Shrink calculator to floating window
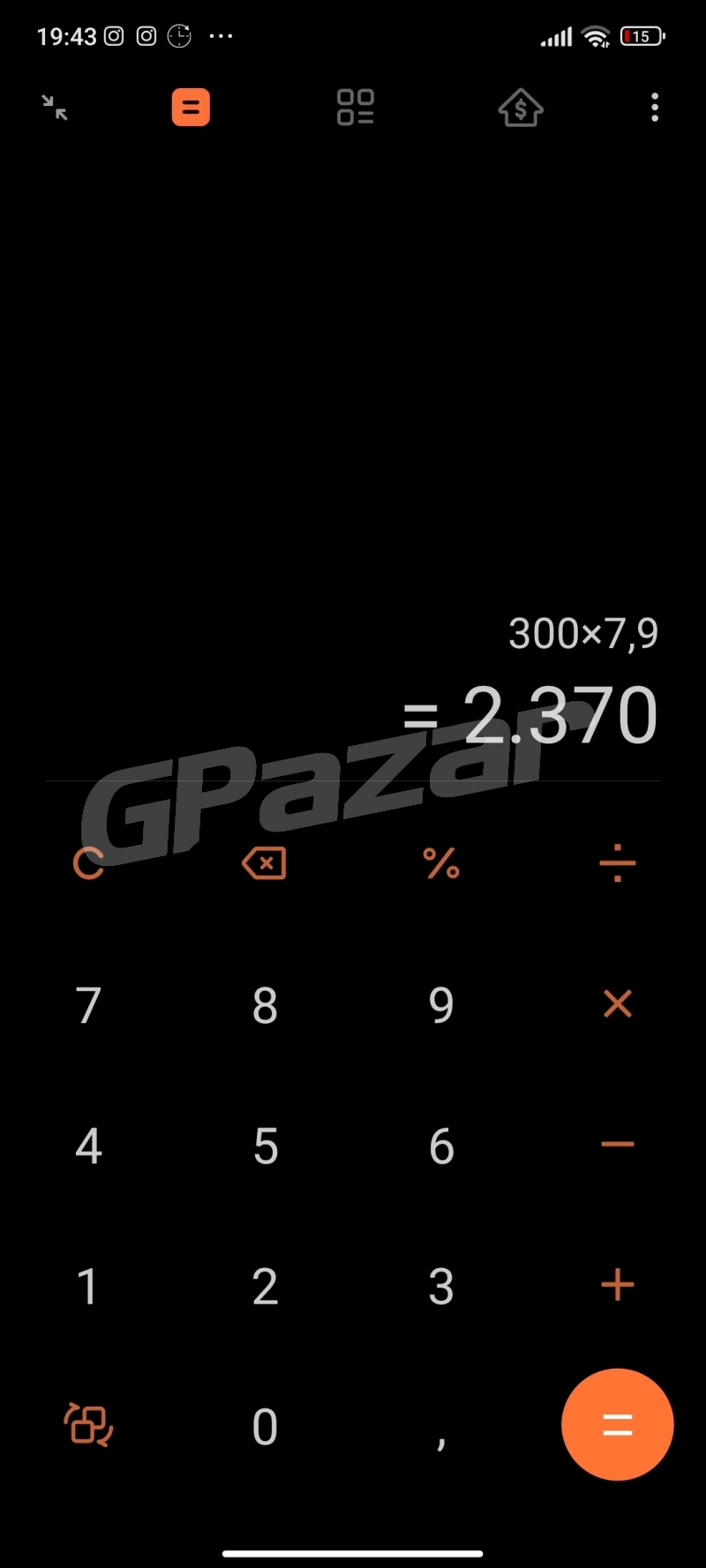The height and width of the screenshot is (1568, 706). click(55, 108)
